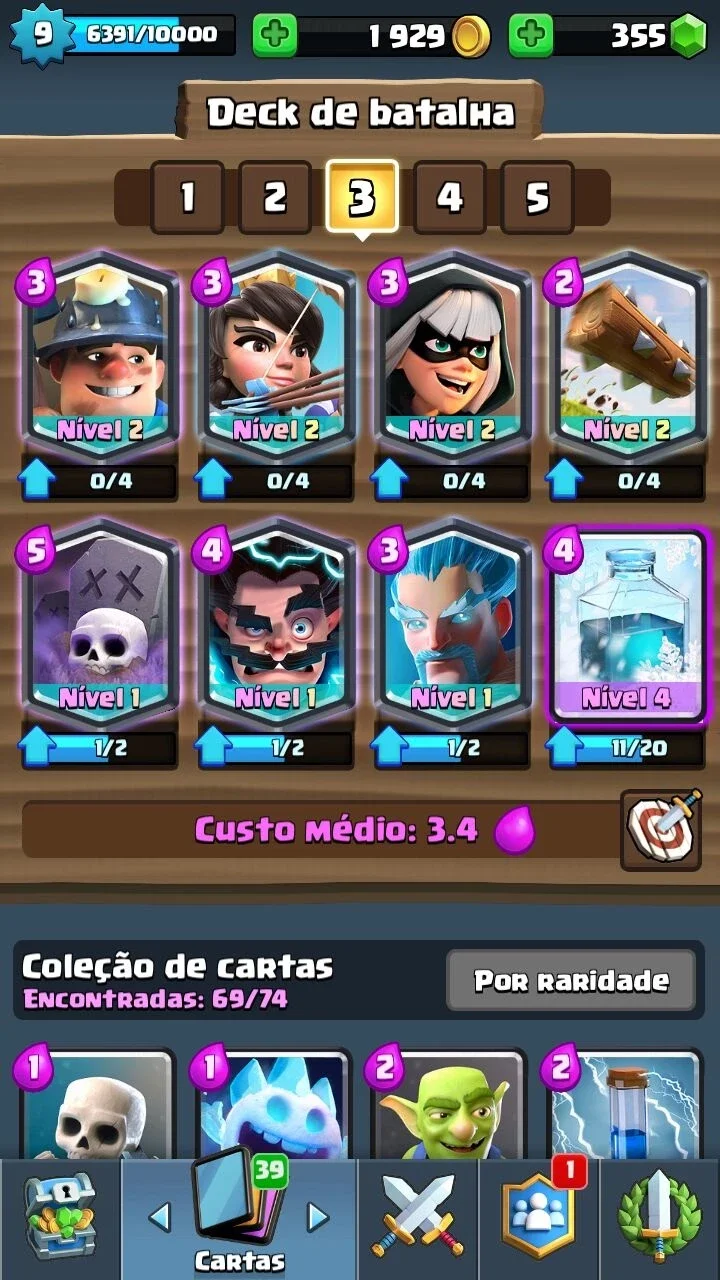Viewport: 720px width, 1280px height.
Task: Go to the battle crossed-swords tab
Action: tap(418, 1220)
